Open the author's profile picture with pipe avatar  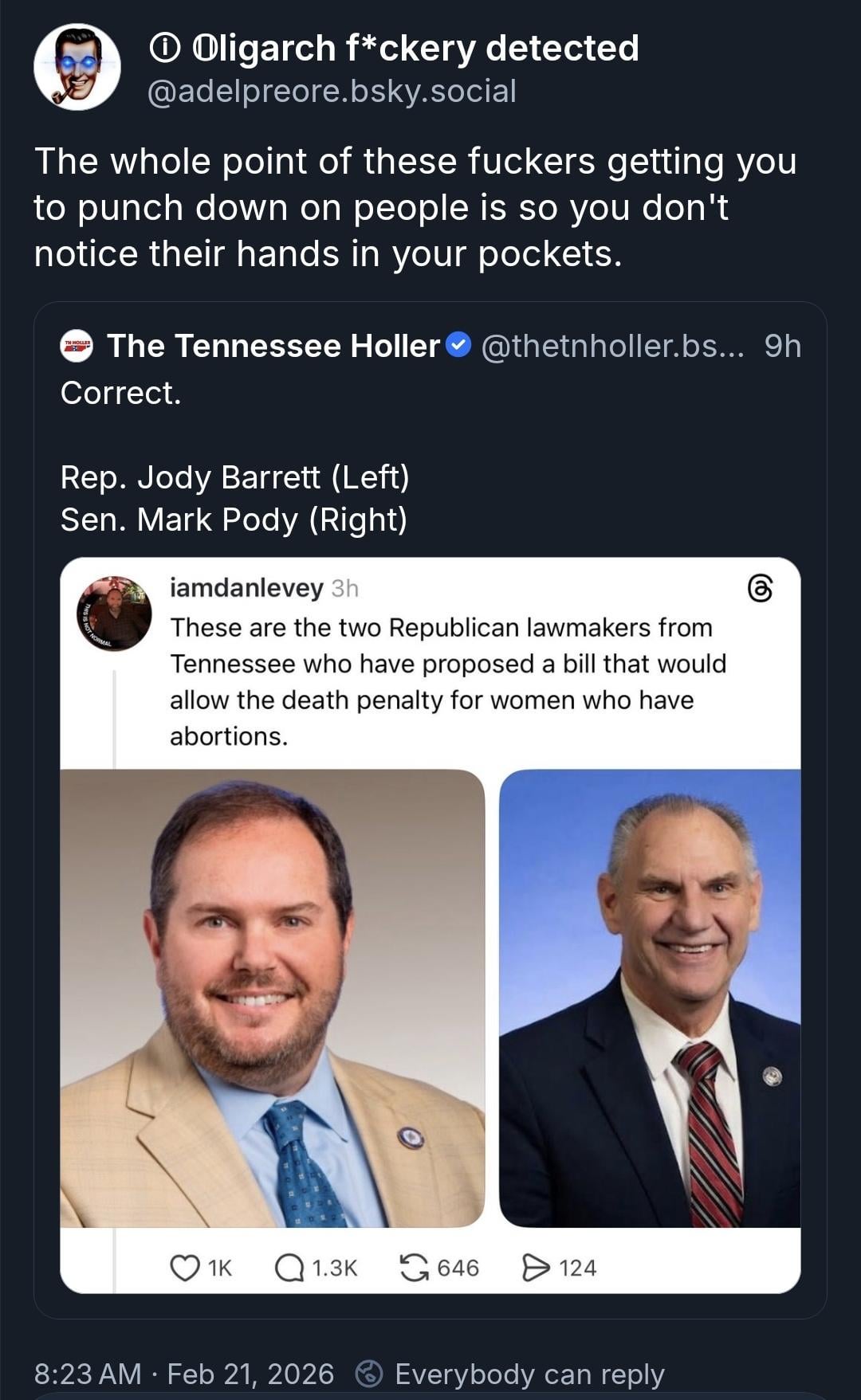(x=77, y=68)
